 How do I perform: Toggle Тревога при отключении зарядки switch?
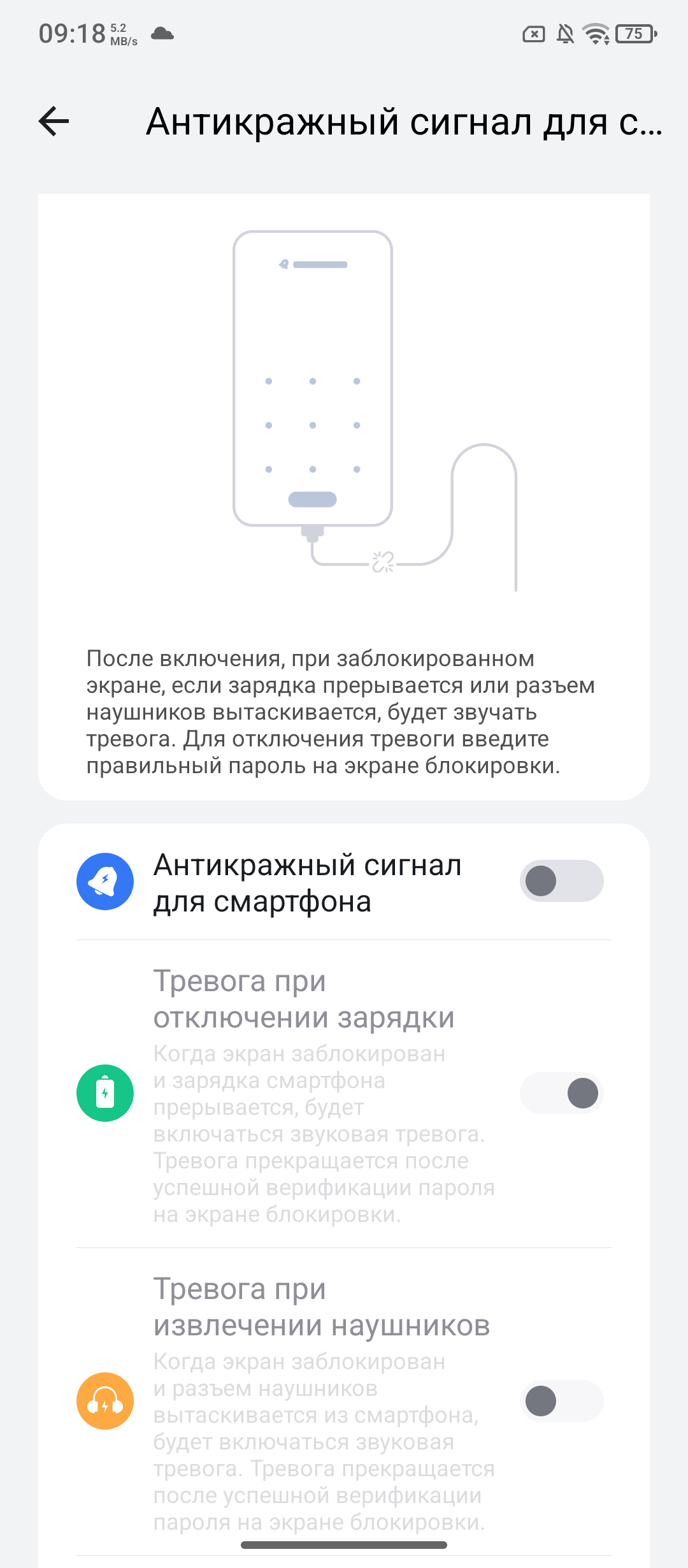tap(561, 1093)
